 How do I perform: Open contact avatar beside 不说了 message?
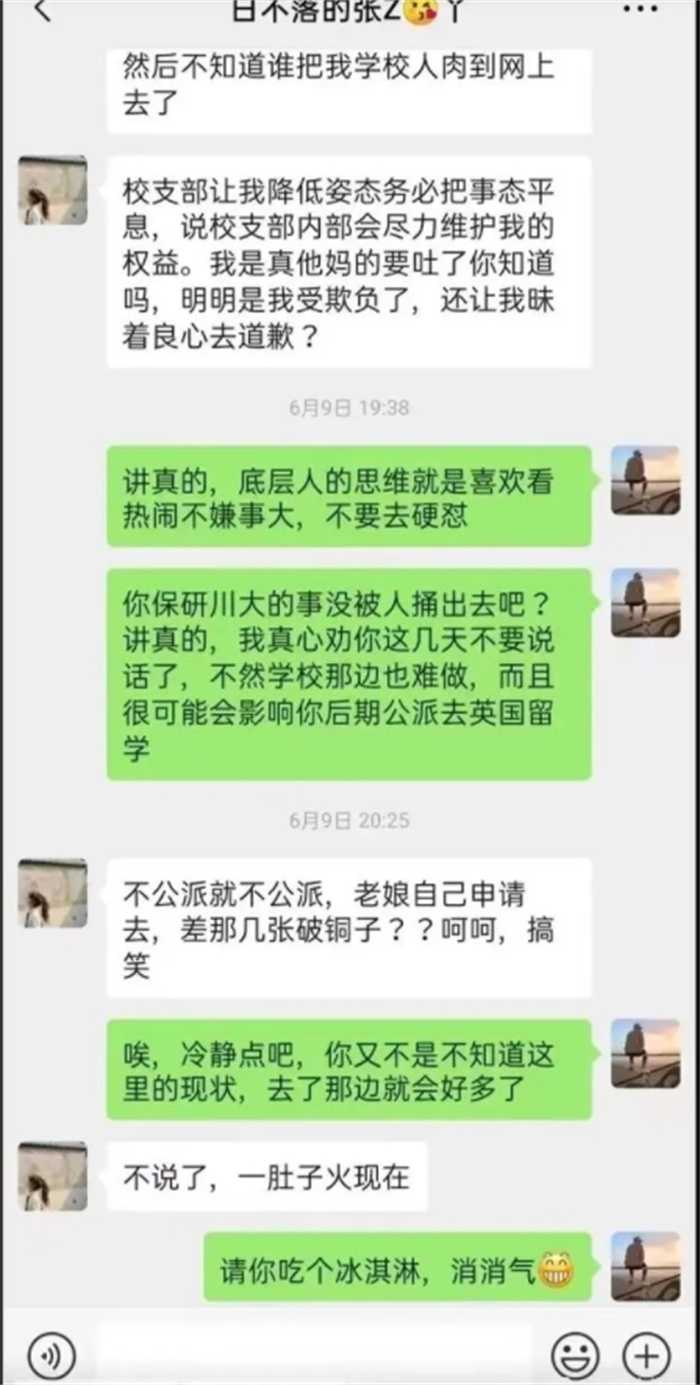coord(52,1176)
